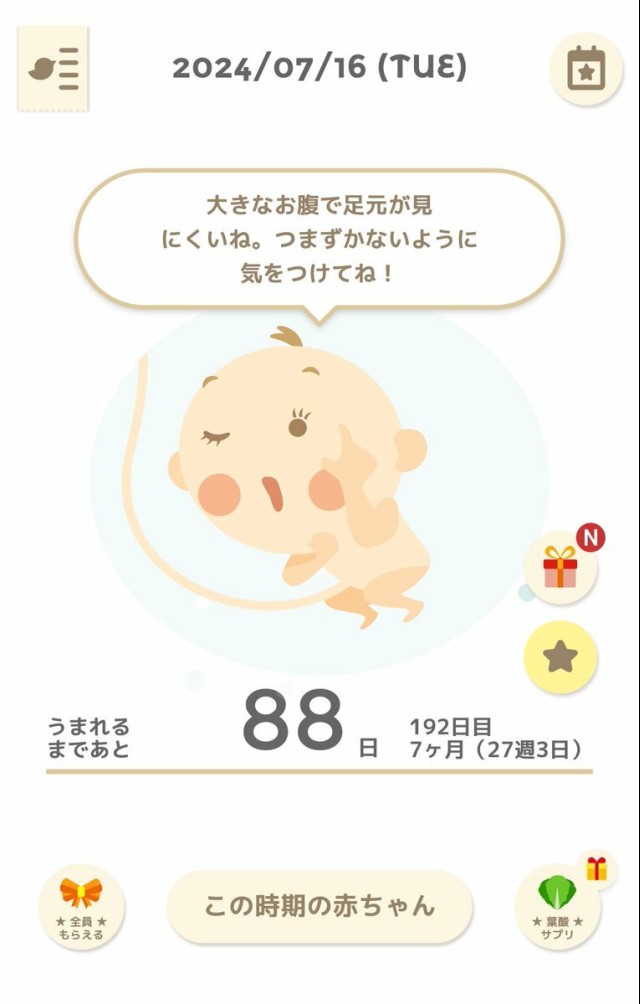This screenshot has width=640, height=1004.
Task: Tap the yellow star button
Action: coord(561,657)
